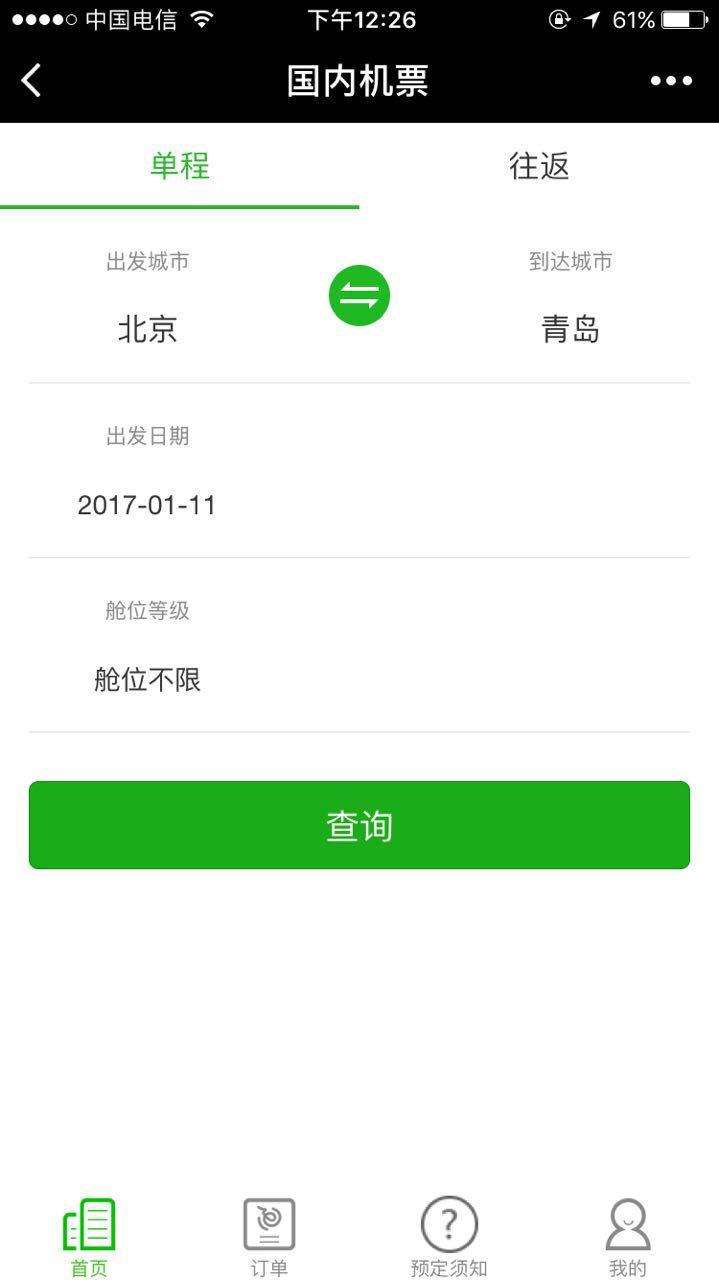
Task: Go to the 订单 orders tab
Action: point(269,1238)
